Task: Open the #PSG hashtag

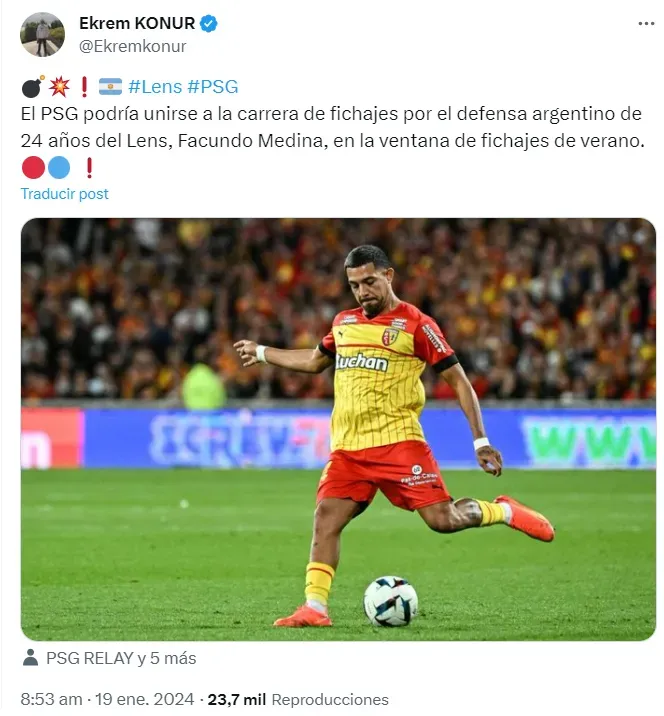Action: pyautogui.click(x=212, y=87)
